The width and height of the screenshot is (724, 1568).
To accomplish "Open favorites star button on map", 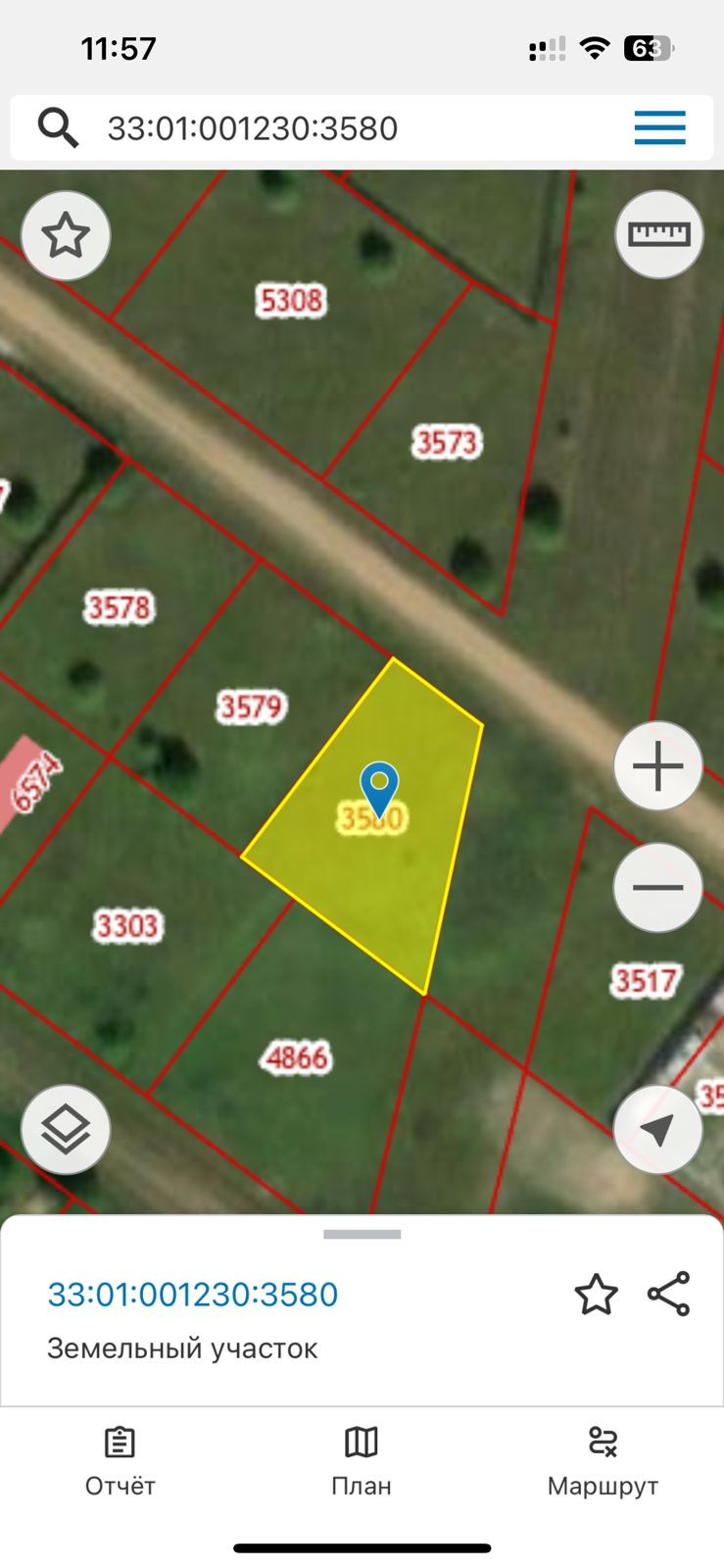I will [66, 236].
